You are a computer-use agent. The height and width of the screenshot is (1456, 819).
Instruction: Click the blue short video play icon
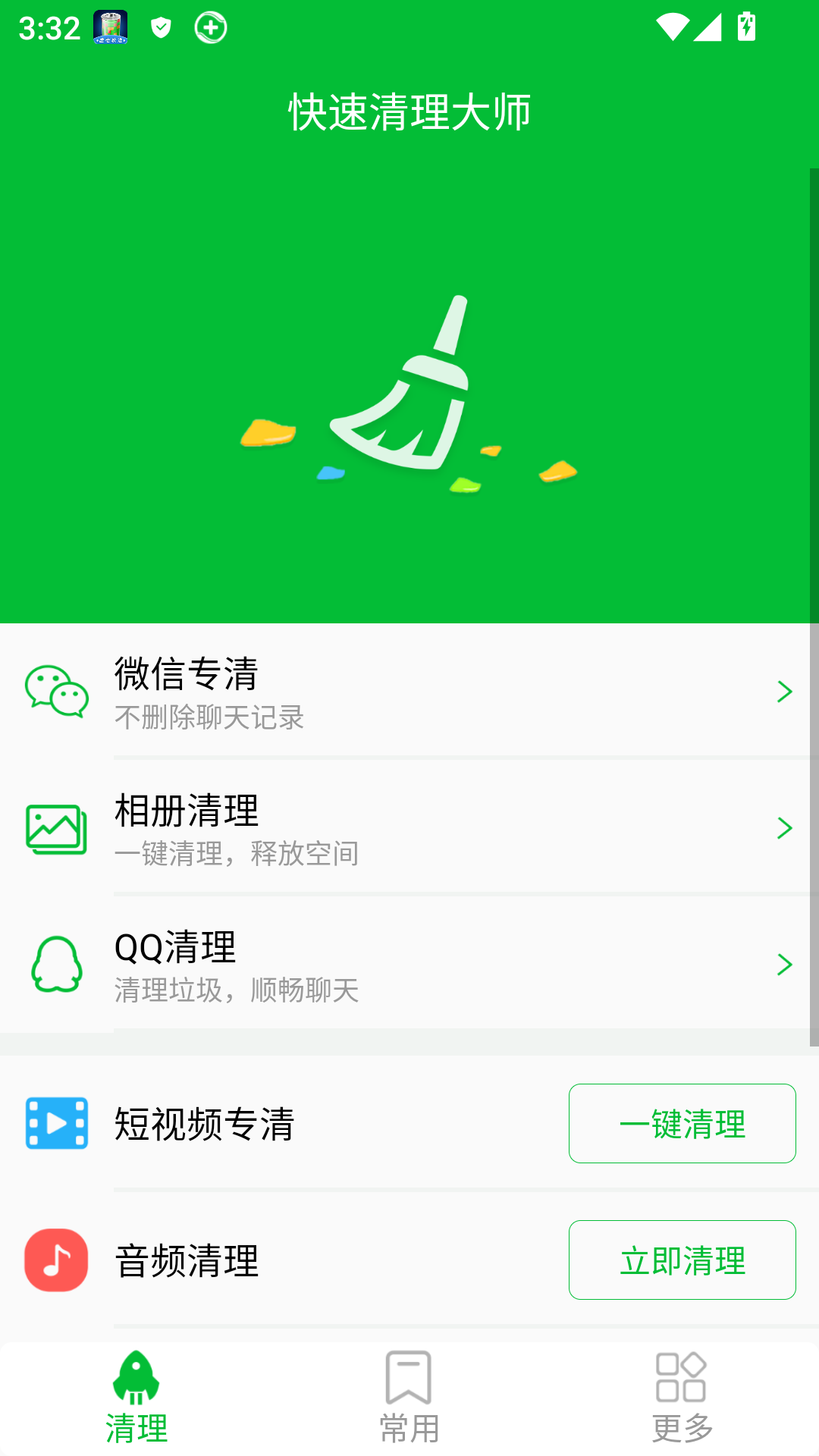(55, 1123)
